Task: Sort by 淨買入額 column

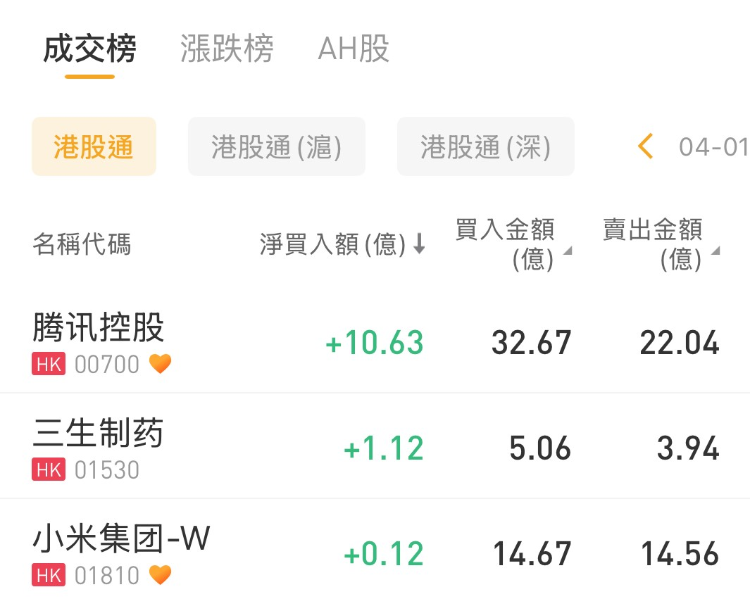Action: click(342, 244)
